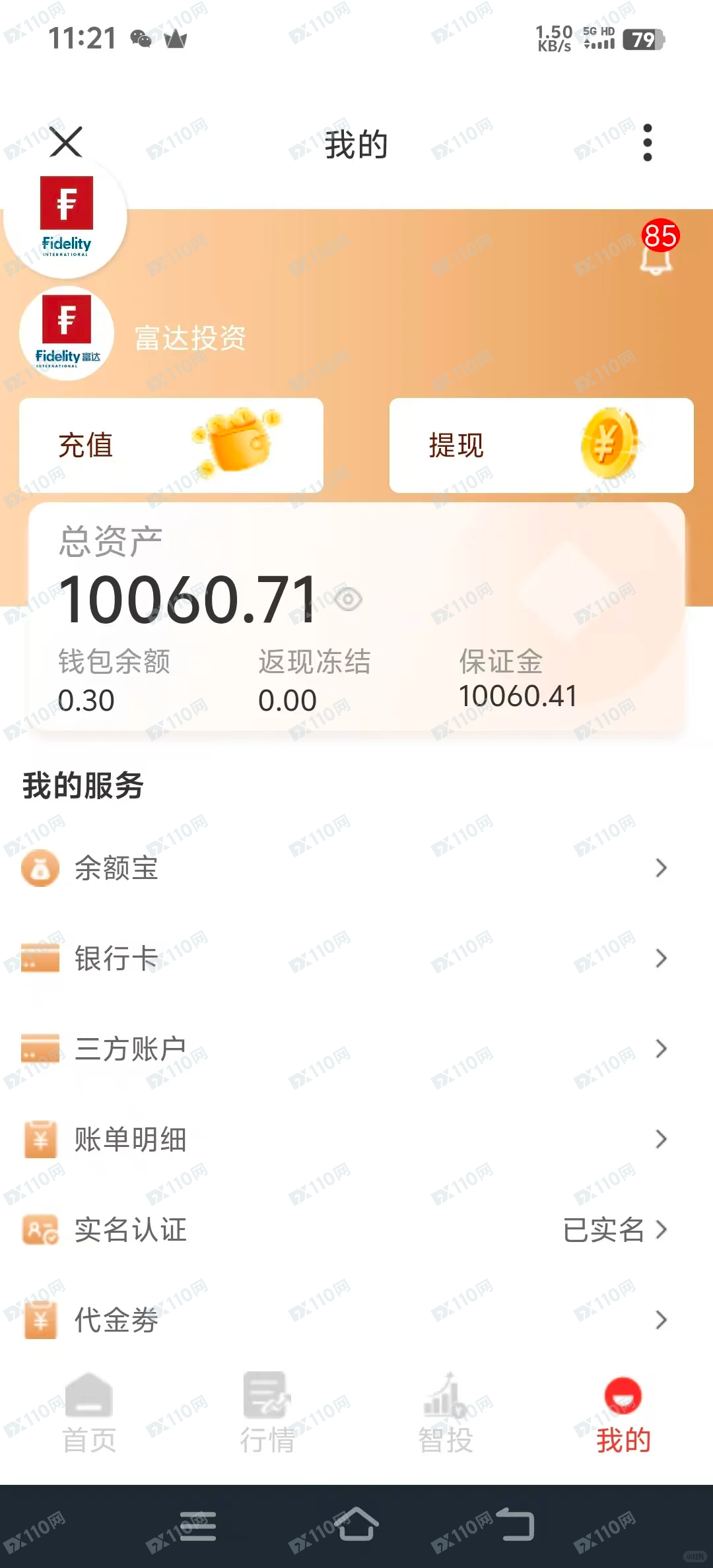Open 代金券 voucher service

(x=114, y=1321)
